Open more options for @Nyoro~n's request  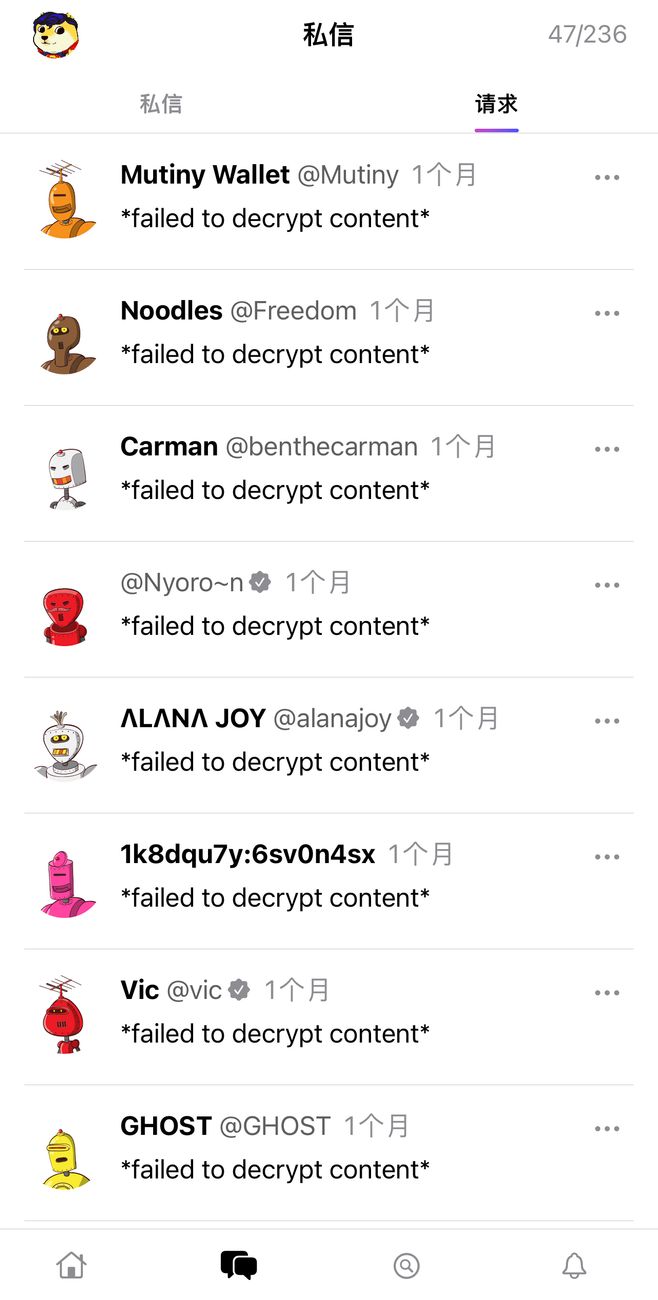607,585
